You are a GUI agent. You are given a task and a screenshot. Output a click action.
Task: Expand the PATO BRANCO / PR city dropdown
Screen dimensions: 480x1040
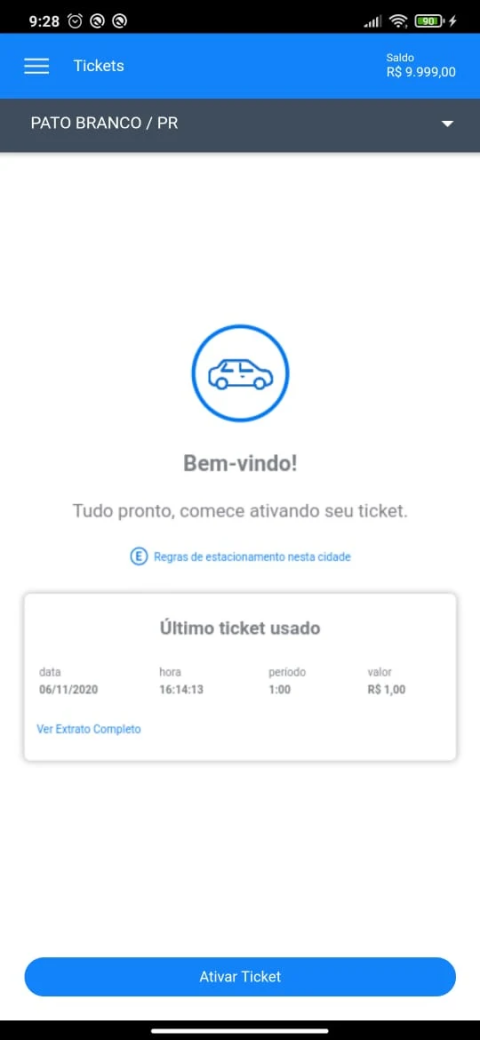coord(240,124)
